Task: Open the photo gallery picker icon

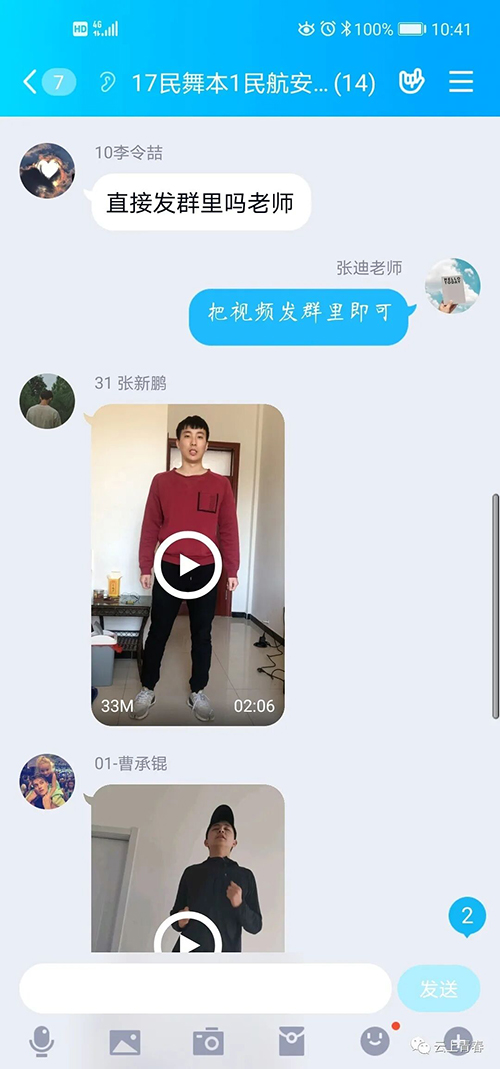Action: 125,1042
